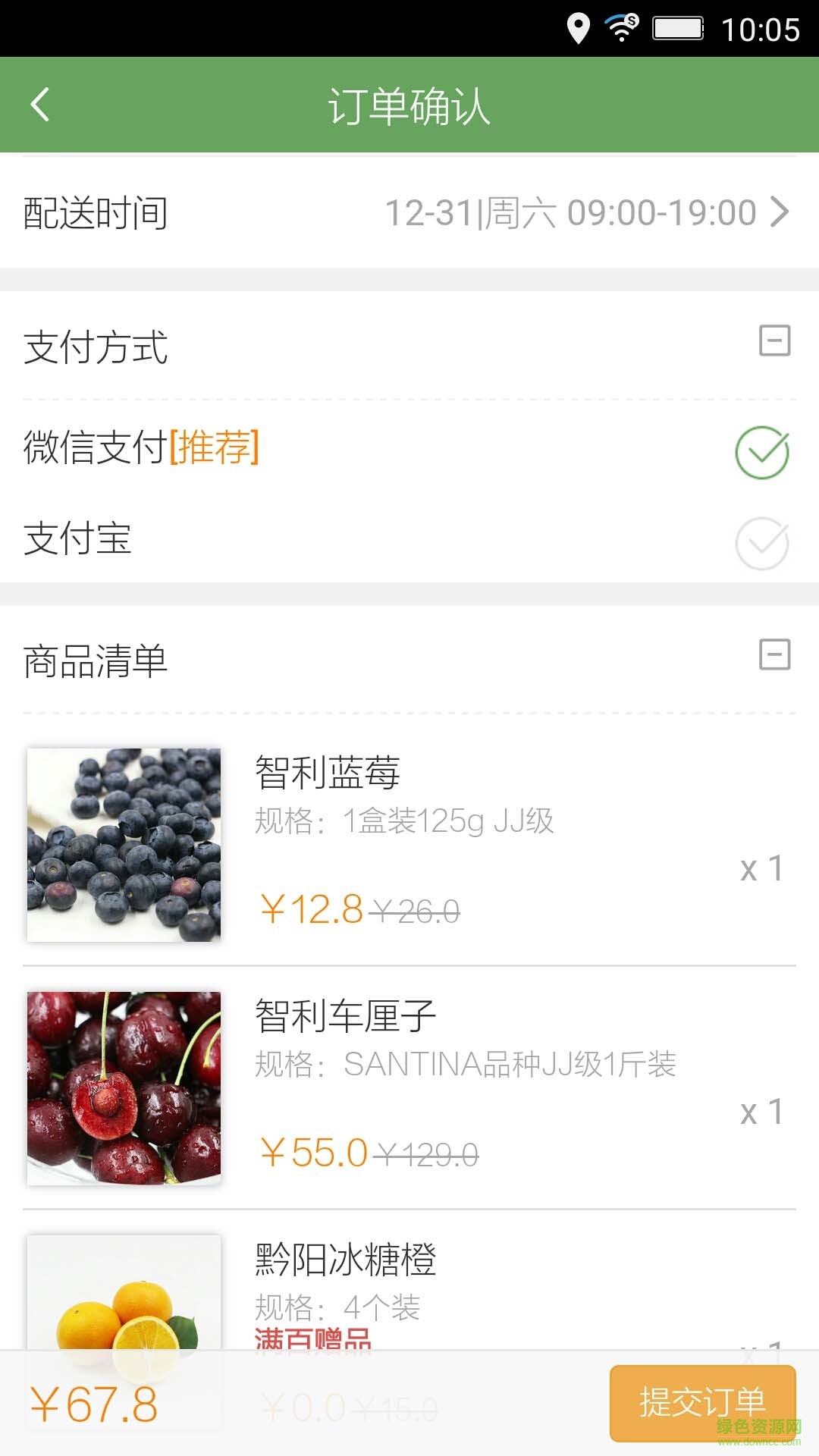Image resolution: width=819 pixels, height=1456 pixels.
Task: Collapse the 支付方式 section
Action: point(774,340)
